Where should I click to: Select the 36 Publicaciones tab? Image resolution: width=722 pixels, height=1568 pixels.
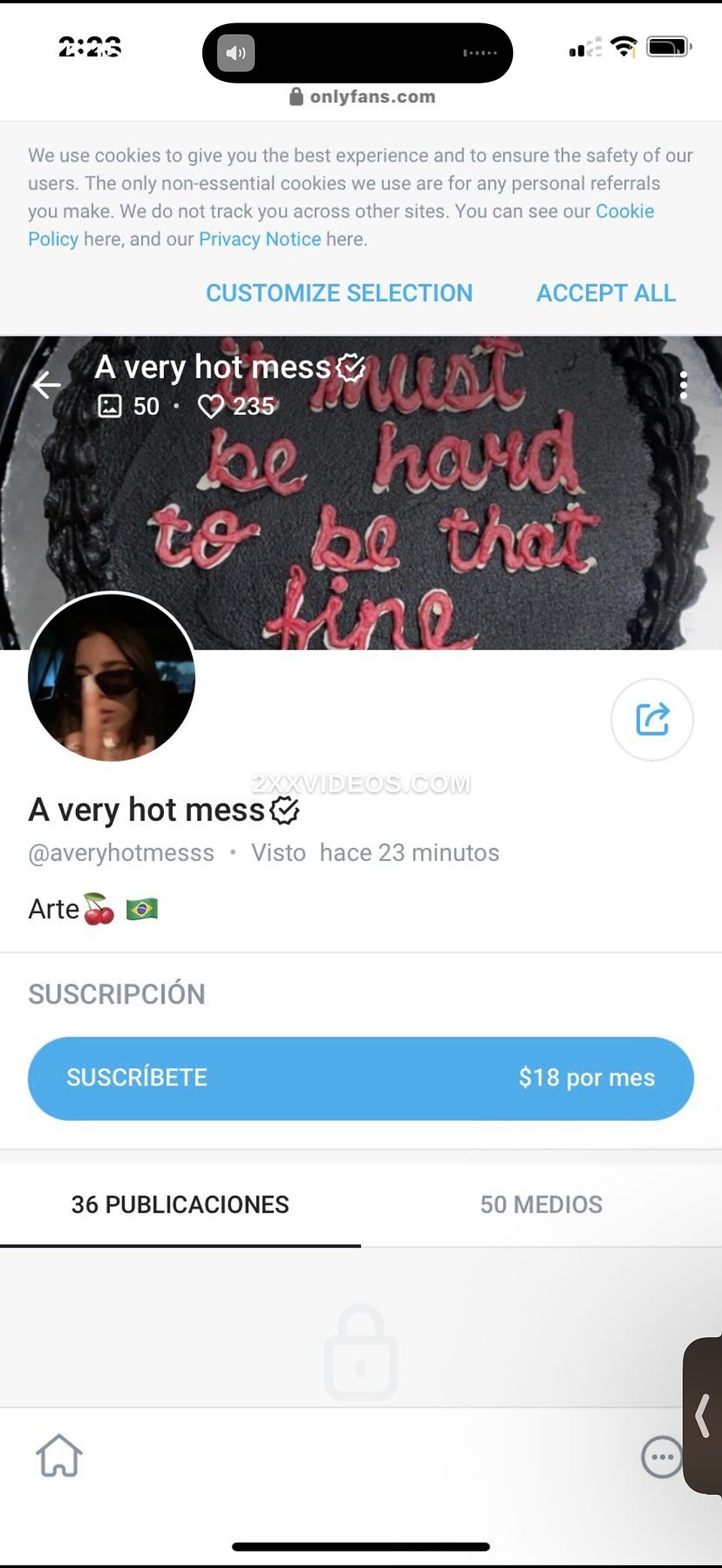(x=180, y=1204)
